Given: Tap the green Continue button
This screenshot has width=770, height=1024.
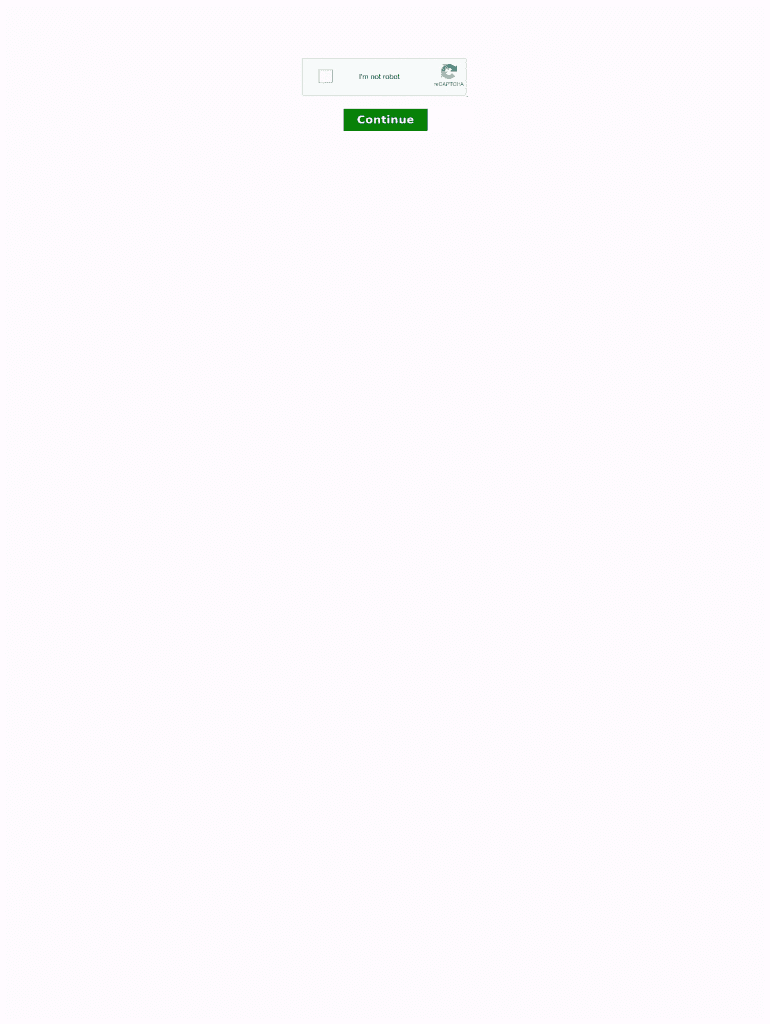Looking at the screenshot, I should (x=385, y=120).
